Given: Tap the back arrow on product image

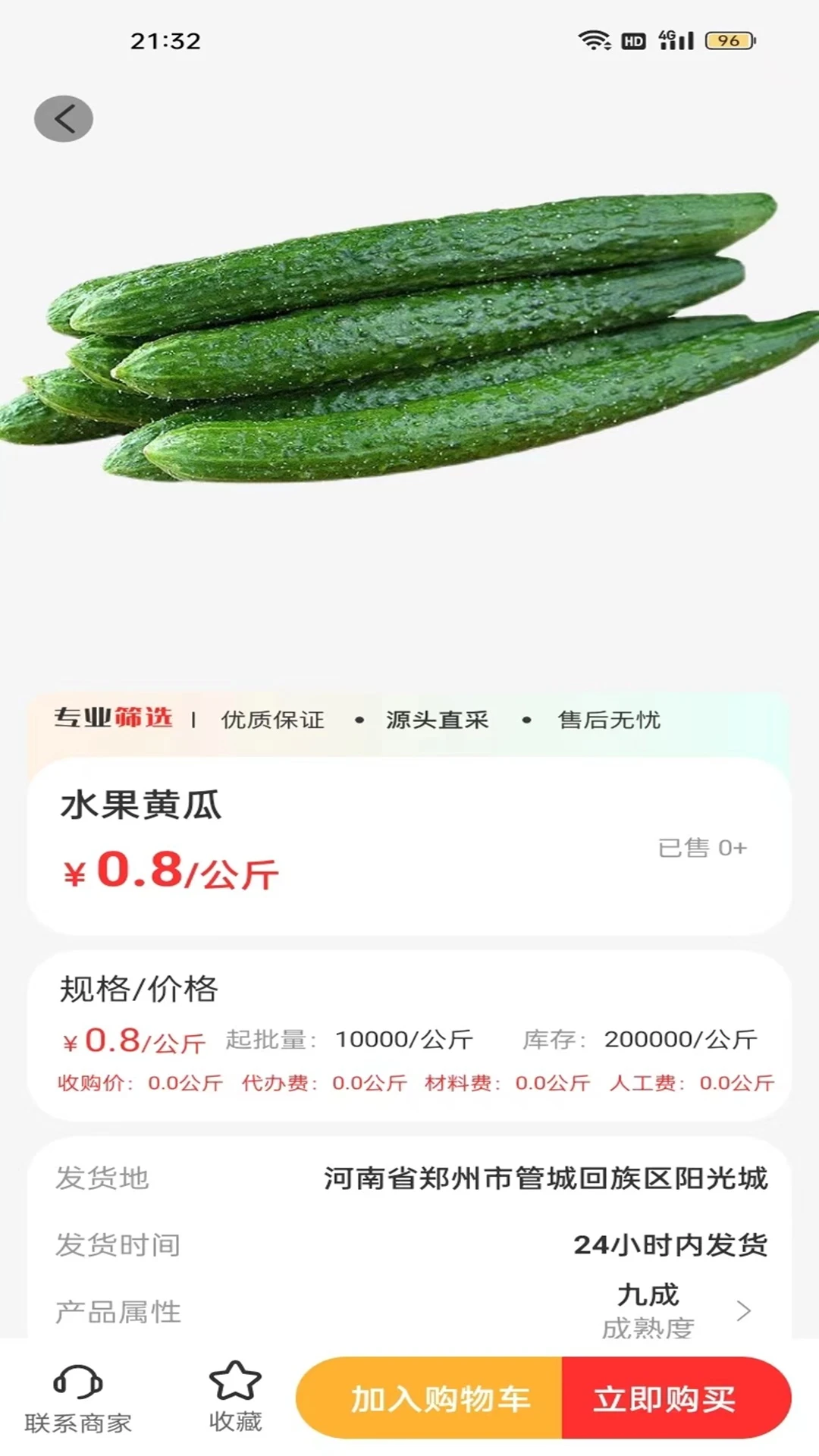Looking at the screenshot, I should click(64, 118).
